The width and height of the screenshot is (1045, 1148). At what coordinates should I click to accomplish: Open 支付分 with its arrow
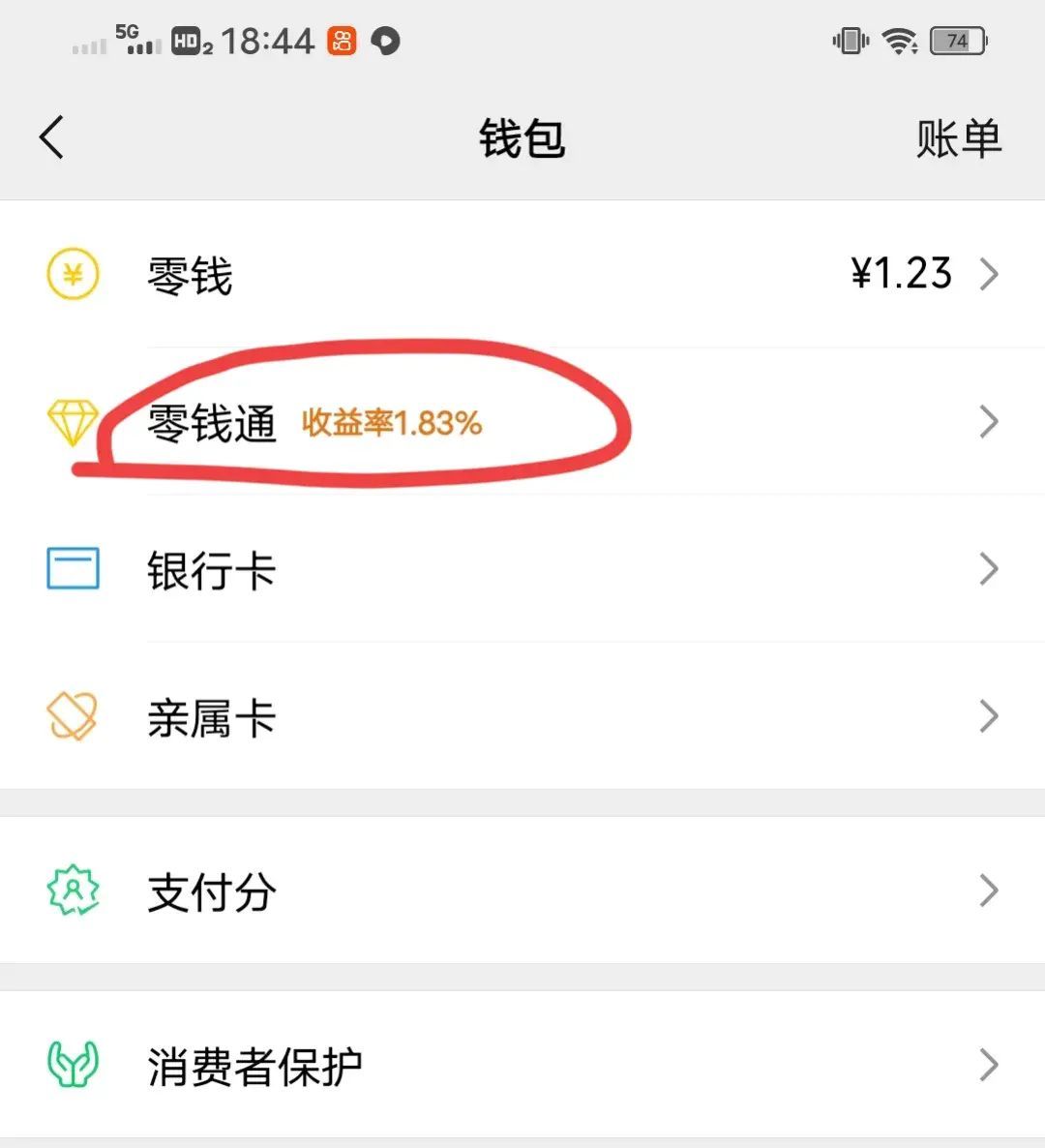pos(989,891)
